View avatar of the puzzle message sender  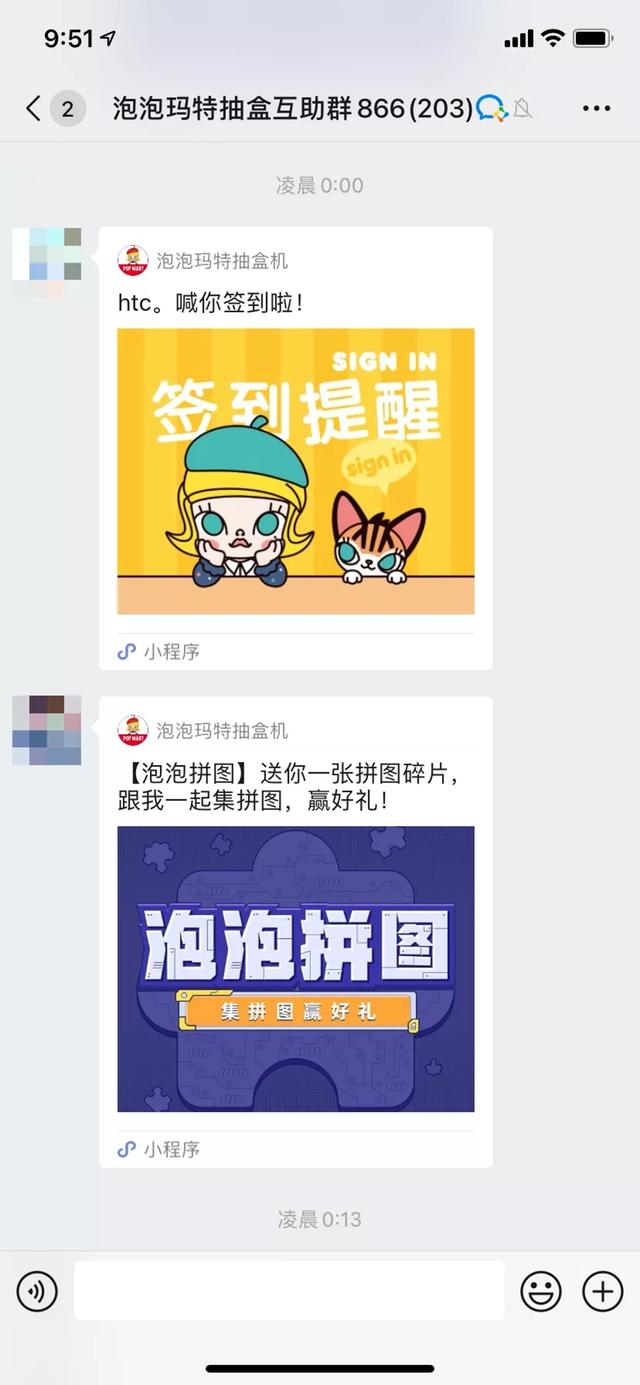pyautogui.click(x=47, y=731)
